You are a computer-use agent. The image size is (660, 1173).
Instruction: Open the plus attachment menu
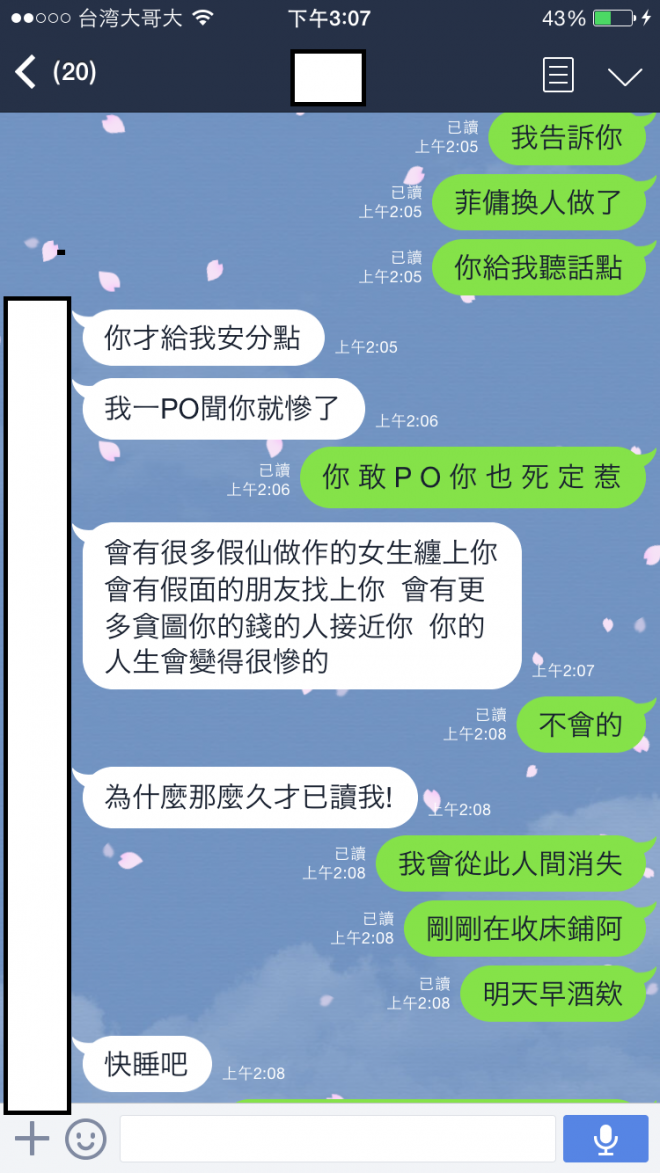pyautogui.click(x=32, y=1138)
